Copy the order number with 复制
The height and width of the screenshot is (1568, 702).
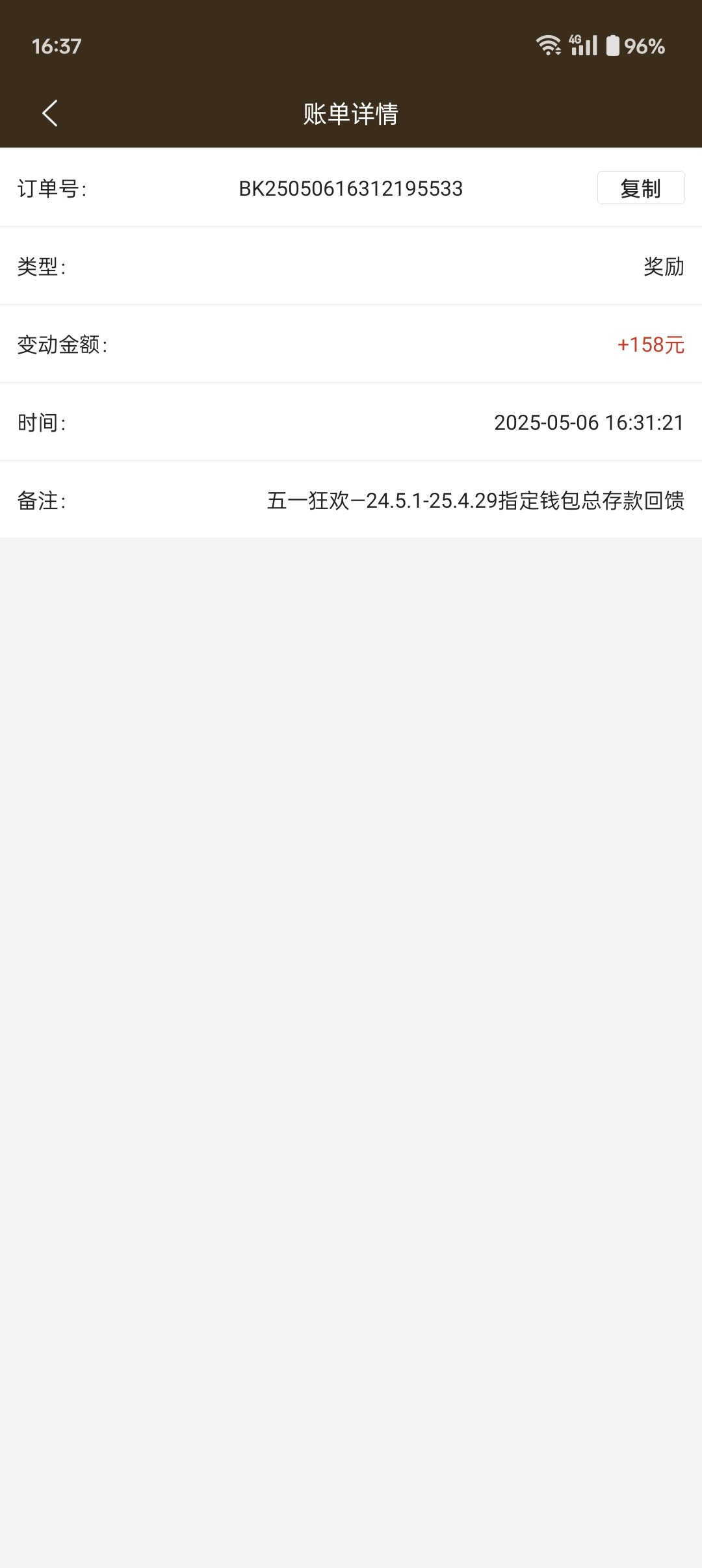point(640,188)
